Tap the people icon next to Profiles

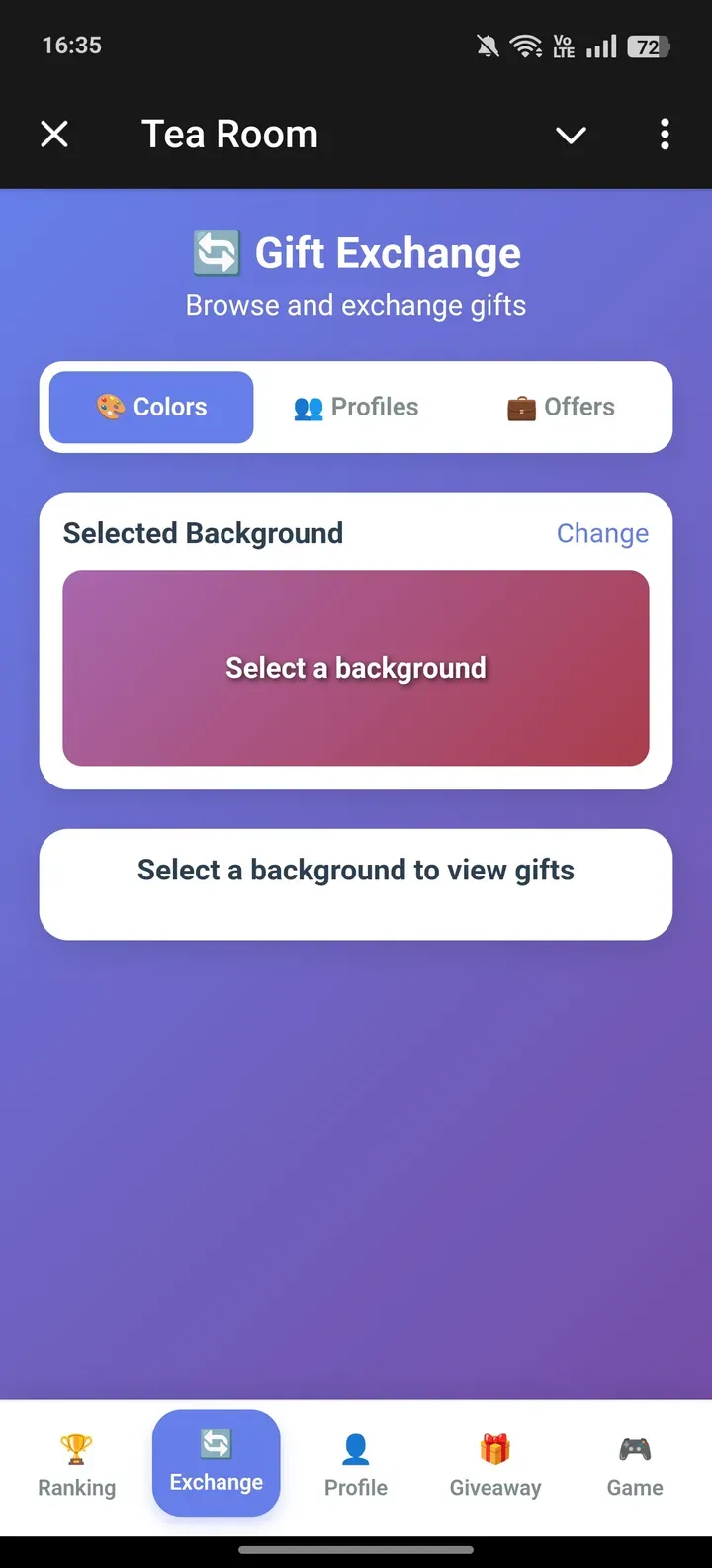tap(309, 406)
